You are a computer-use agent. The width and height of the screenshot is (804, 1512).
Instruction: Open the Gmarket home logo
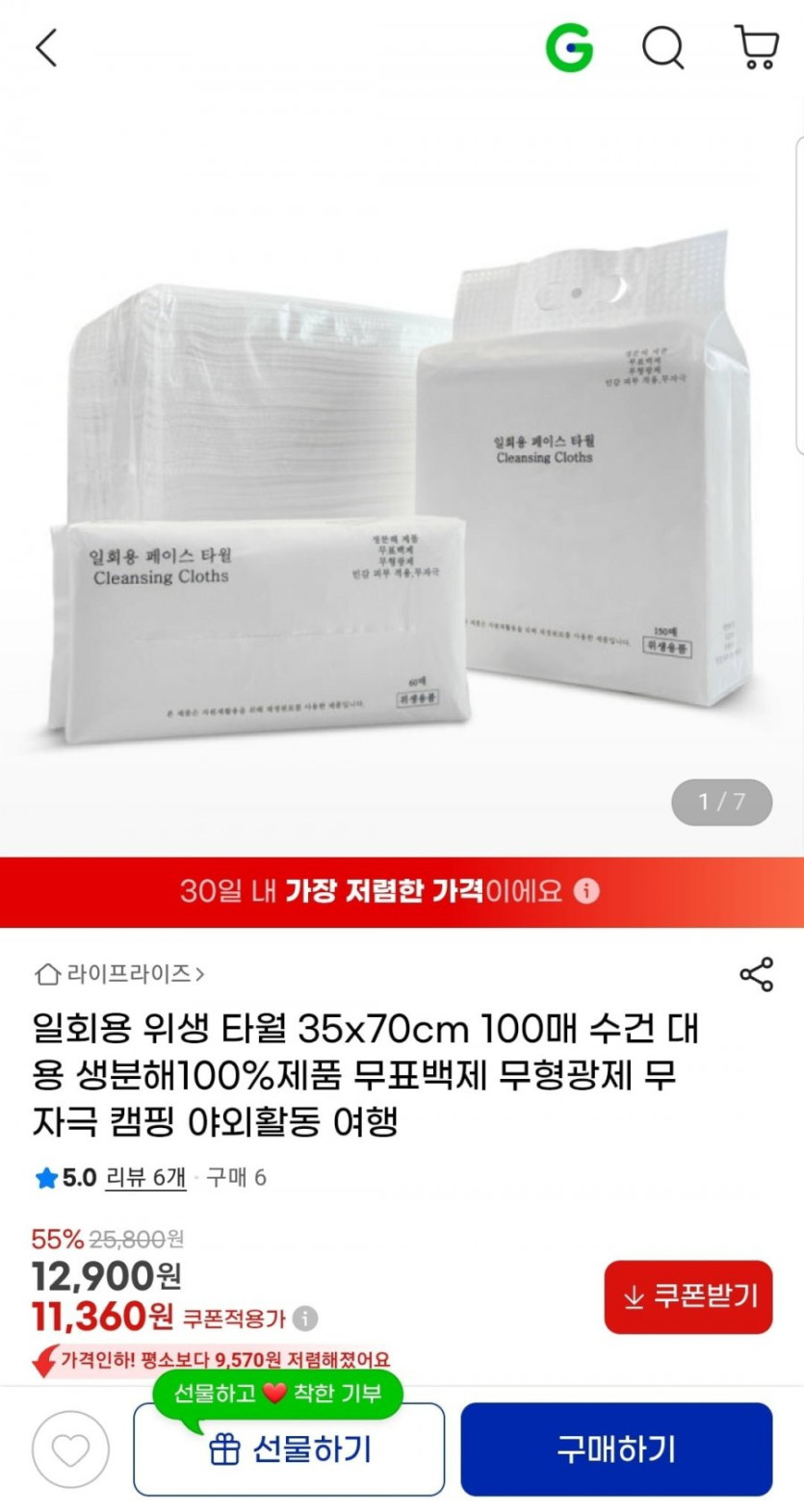coord(570,47)
